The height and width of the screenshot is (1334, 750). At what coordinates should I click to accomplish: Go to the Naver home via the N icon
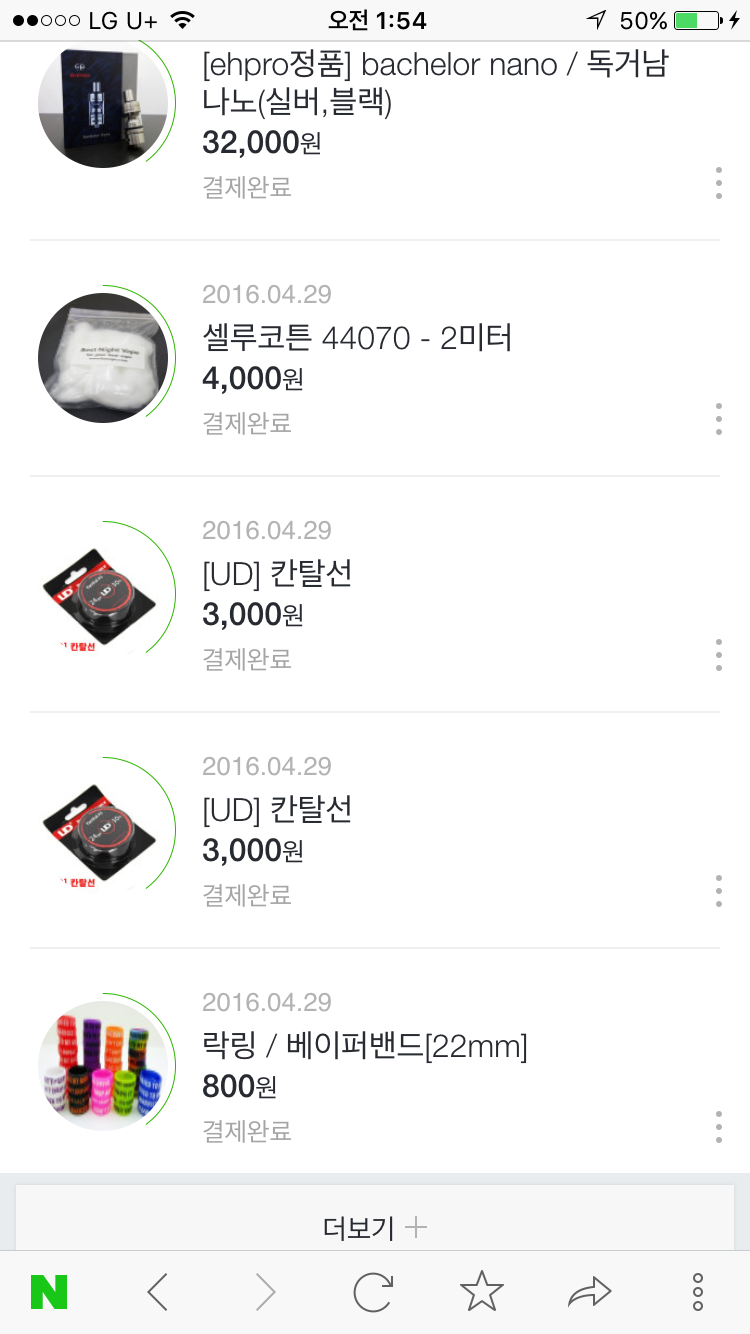tap(49, 1293)
